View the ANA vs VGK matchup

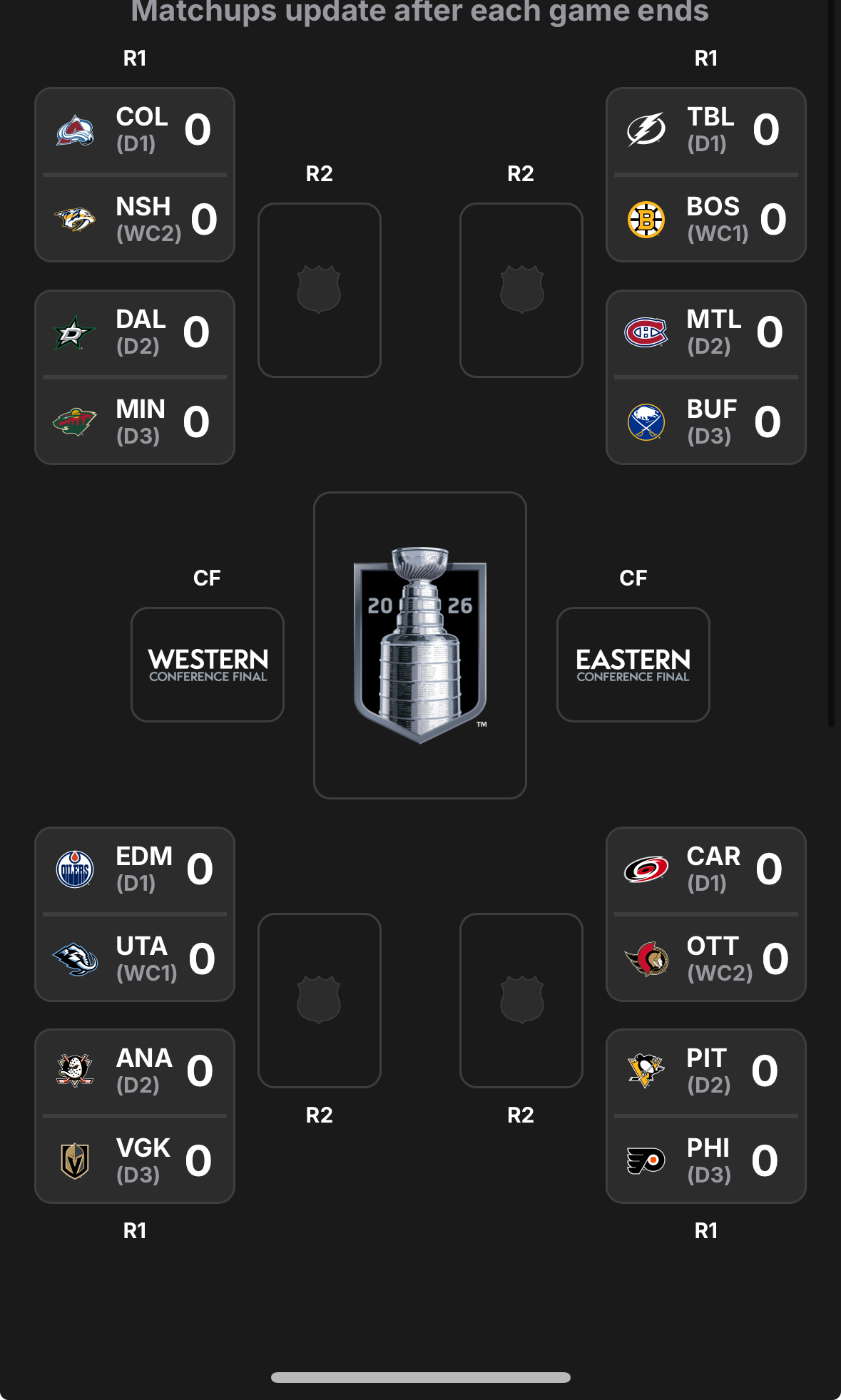pos(135,1116)
